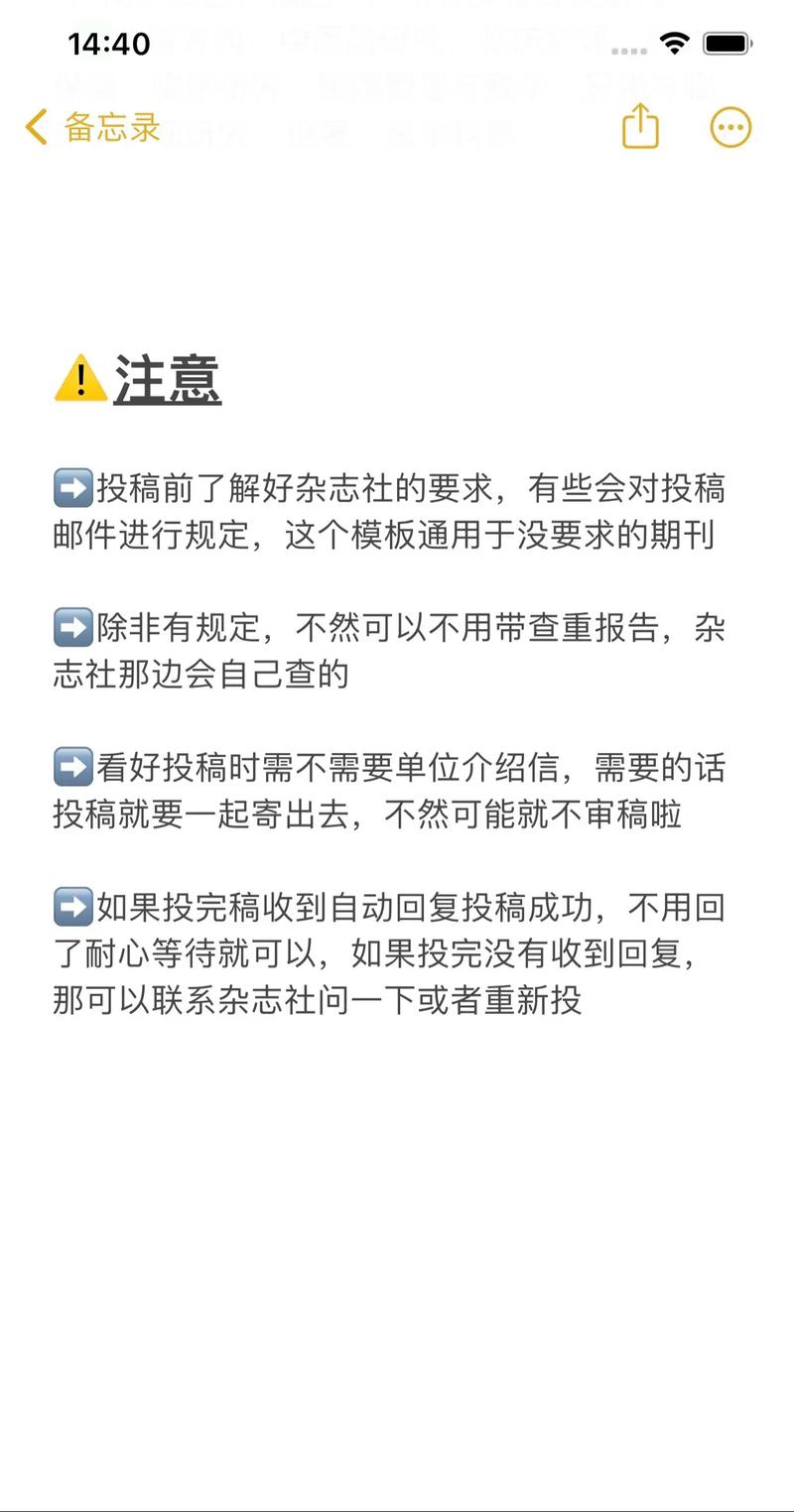
Task: Go back to 备忘录 list
Action: 92,127
